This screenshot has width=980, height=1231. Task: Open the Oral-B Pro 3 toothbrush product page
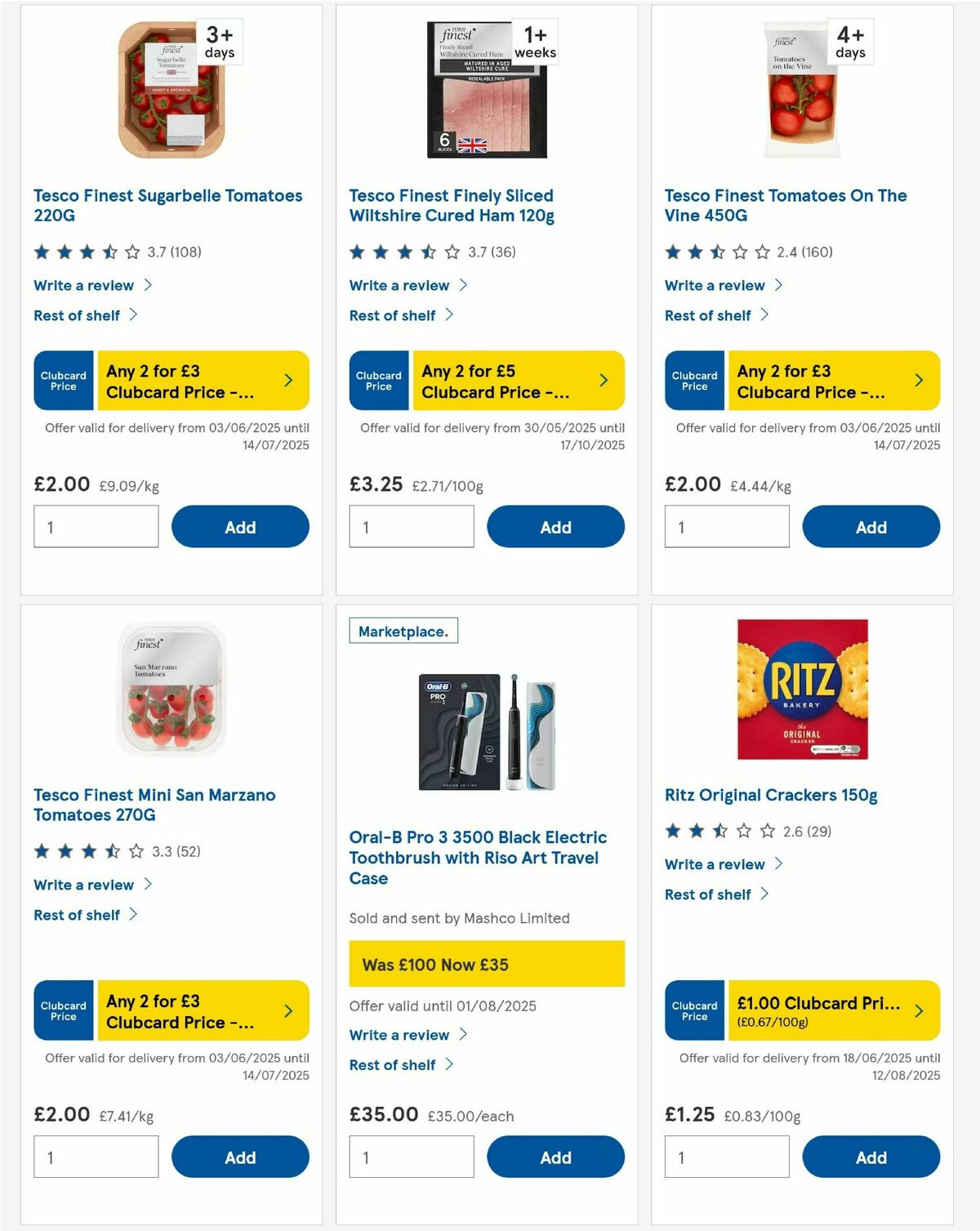point(478,858)
